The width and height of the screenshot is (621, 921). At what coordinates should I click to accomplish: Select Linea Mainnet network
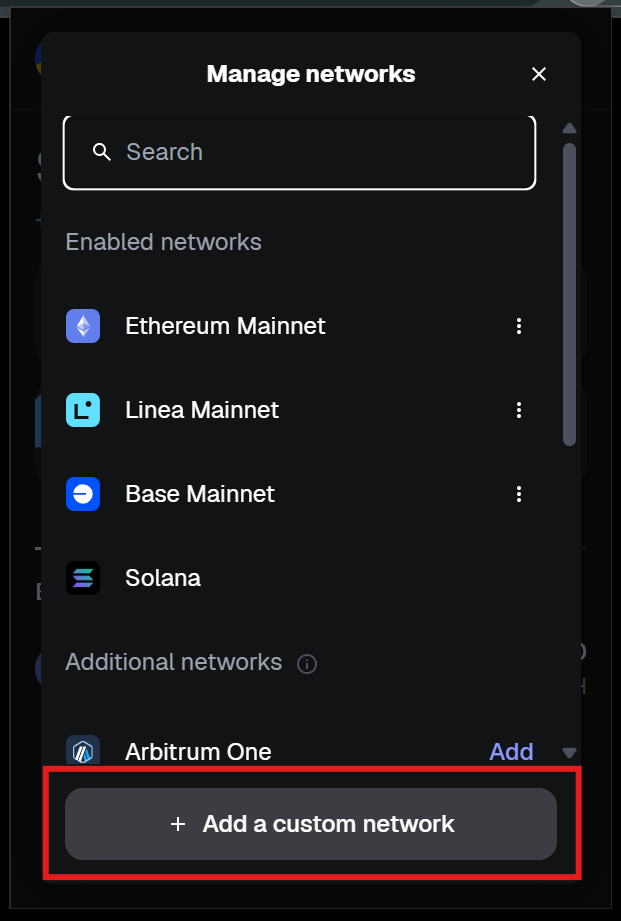[202, 410]
